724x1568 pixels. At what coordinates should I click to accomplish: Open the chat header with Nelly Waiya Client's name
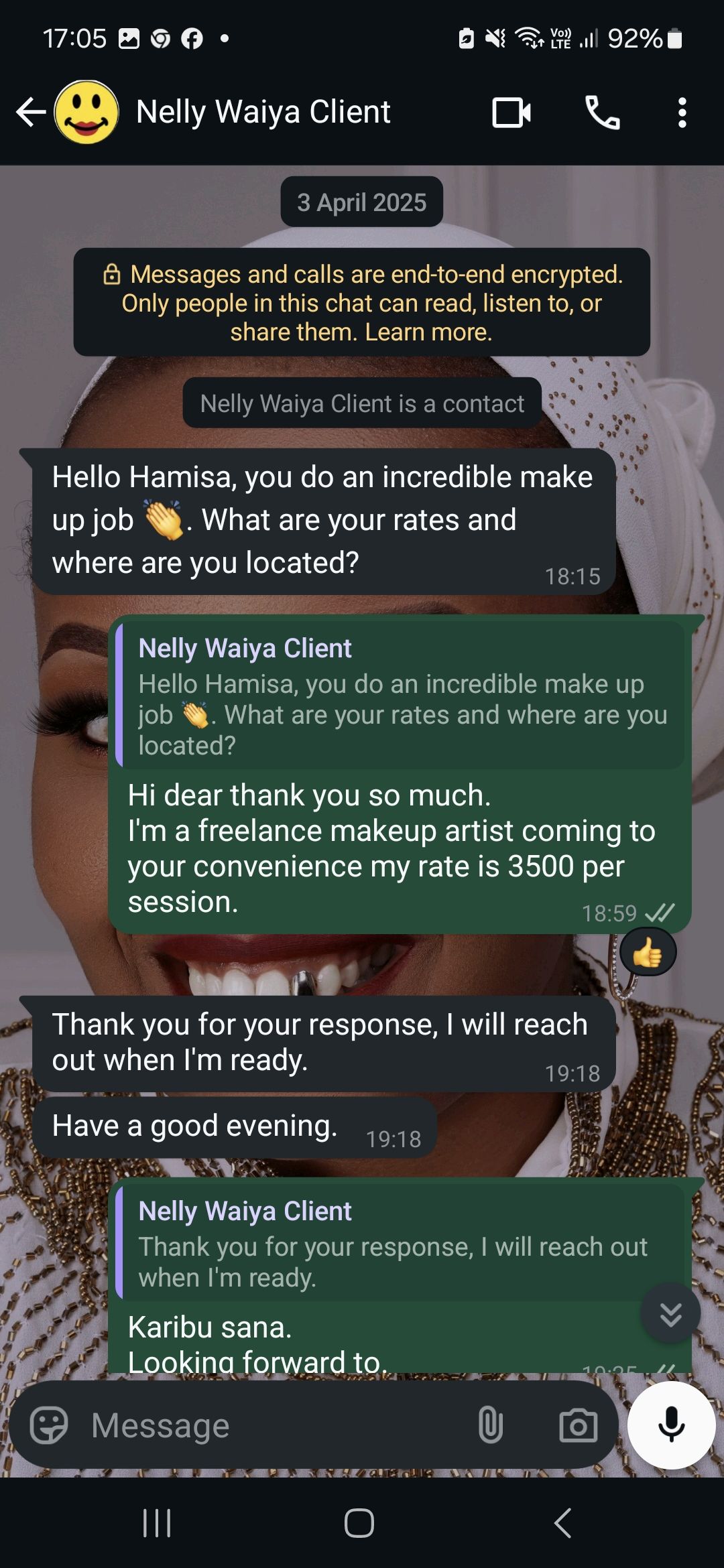(262, 111)
